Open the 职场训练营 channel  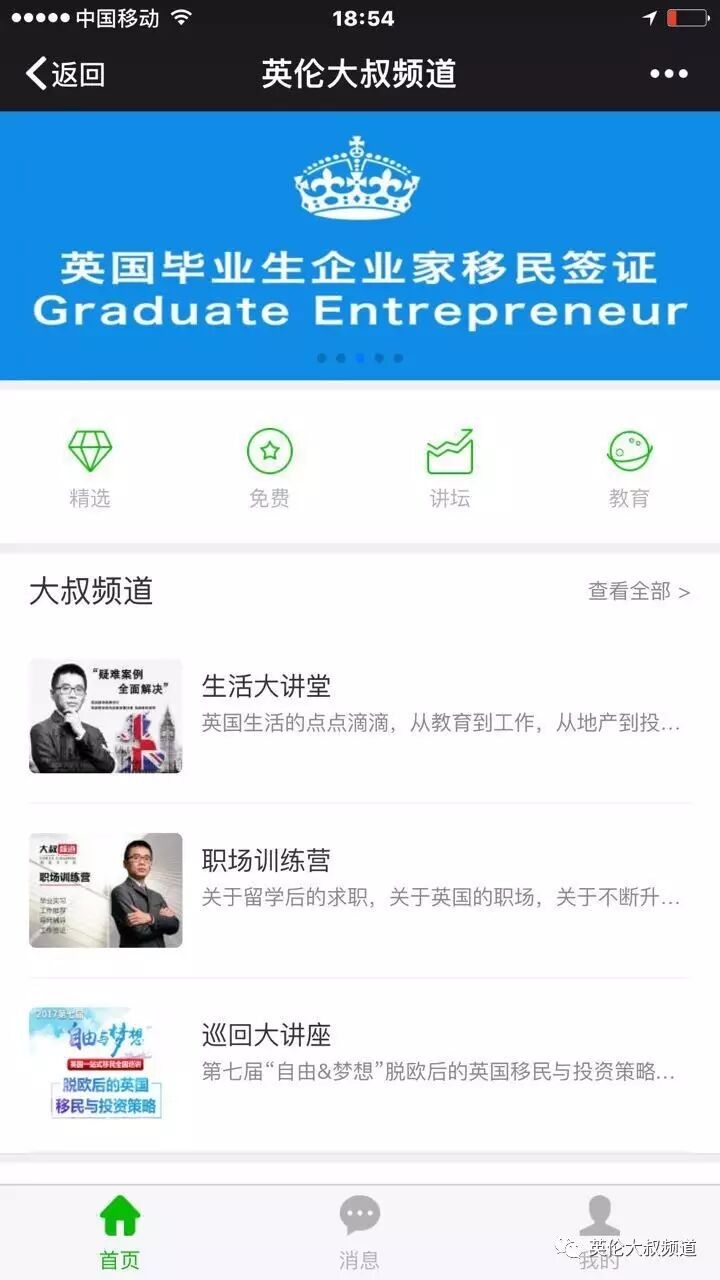(x=360, y=890)
